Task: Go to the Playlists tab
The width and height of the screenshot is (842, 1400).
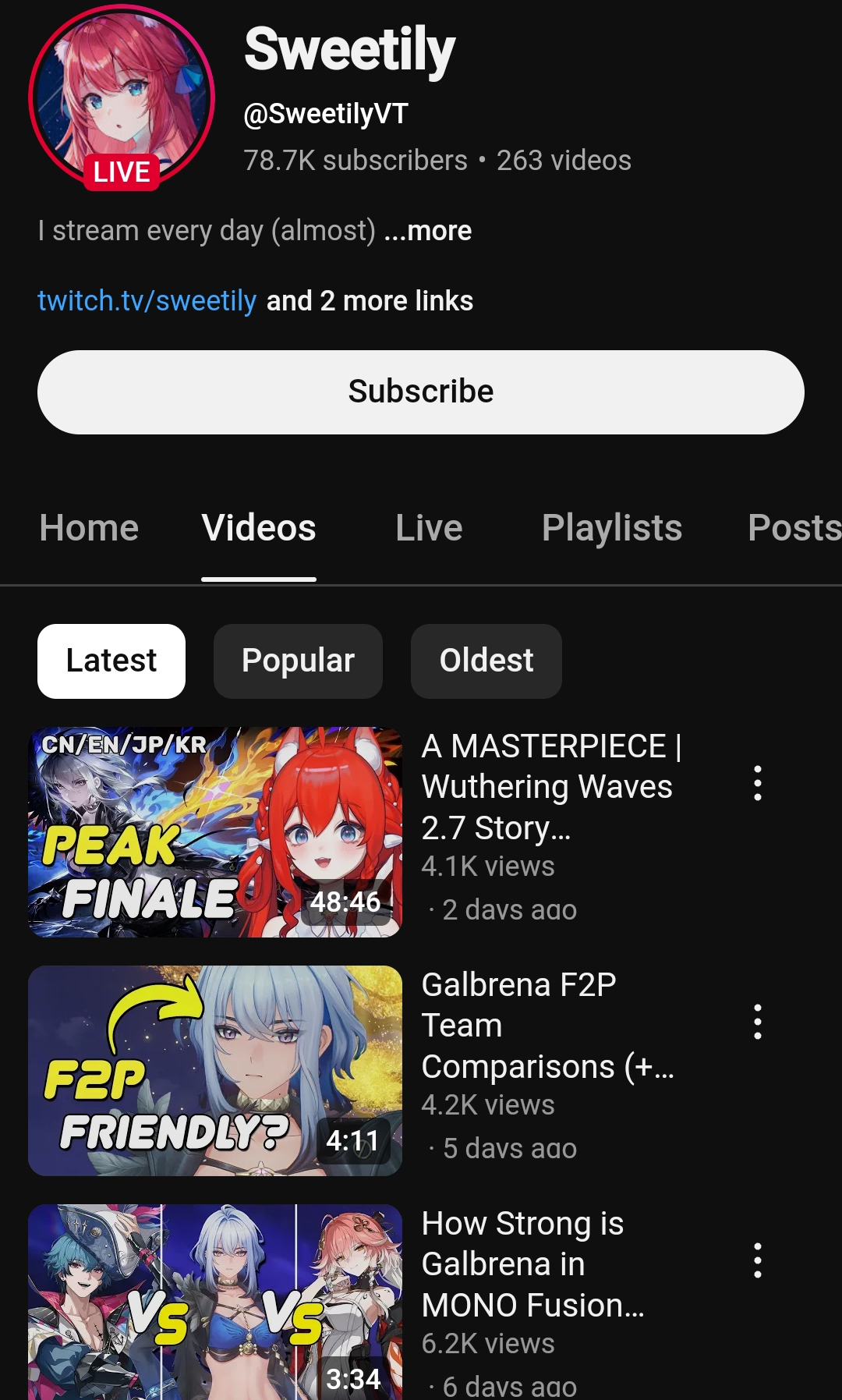Action: [x=611, y=528]
